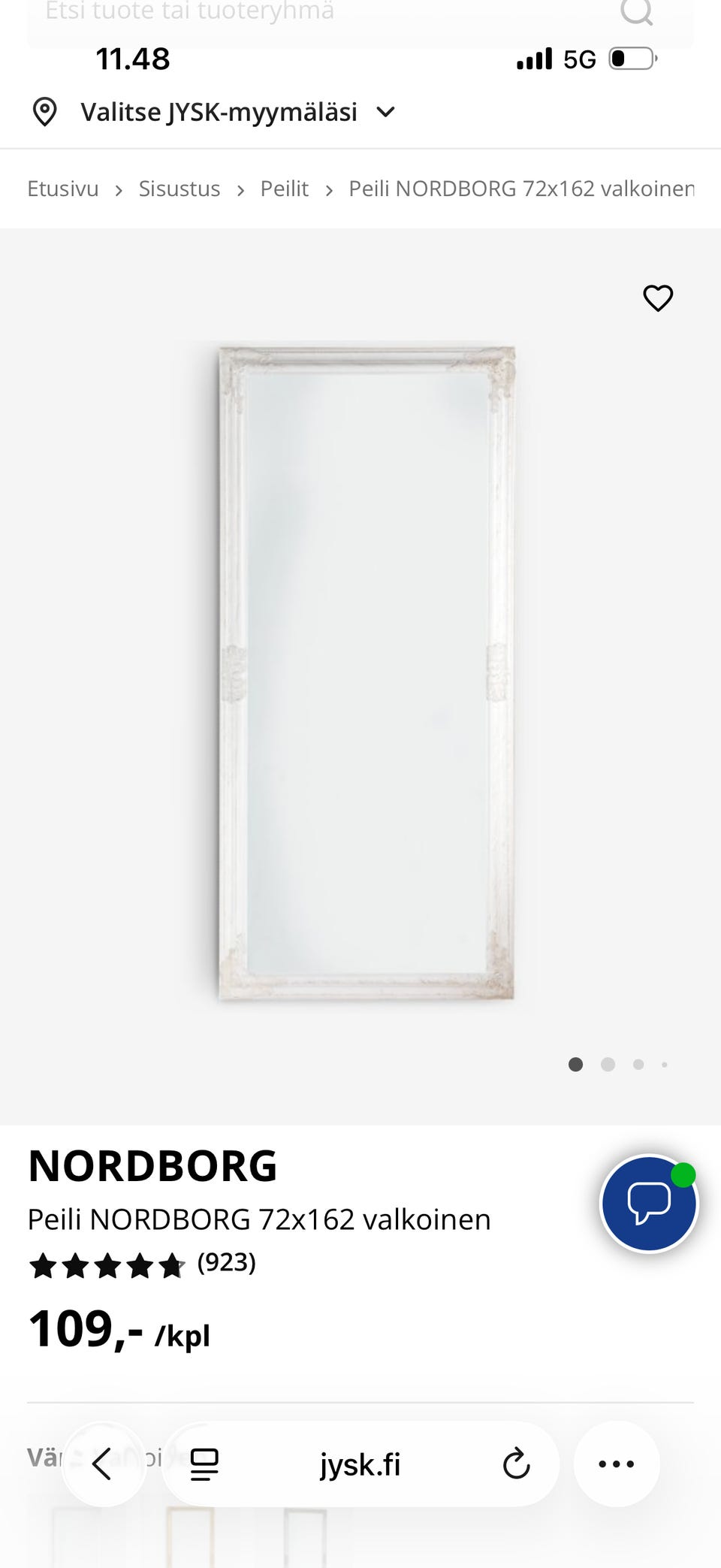The height and width of the screenshot is (1568, 721).
Task: Tap the jysk.fi address field
Action: [x=360, y=1464]
